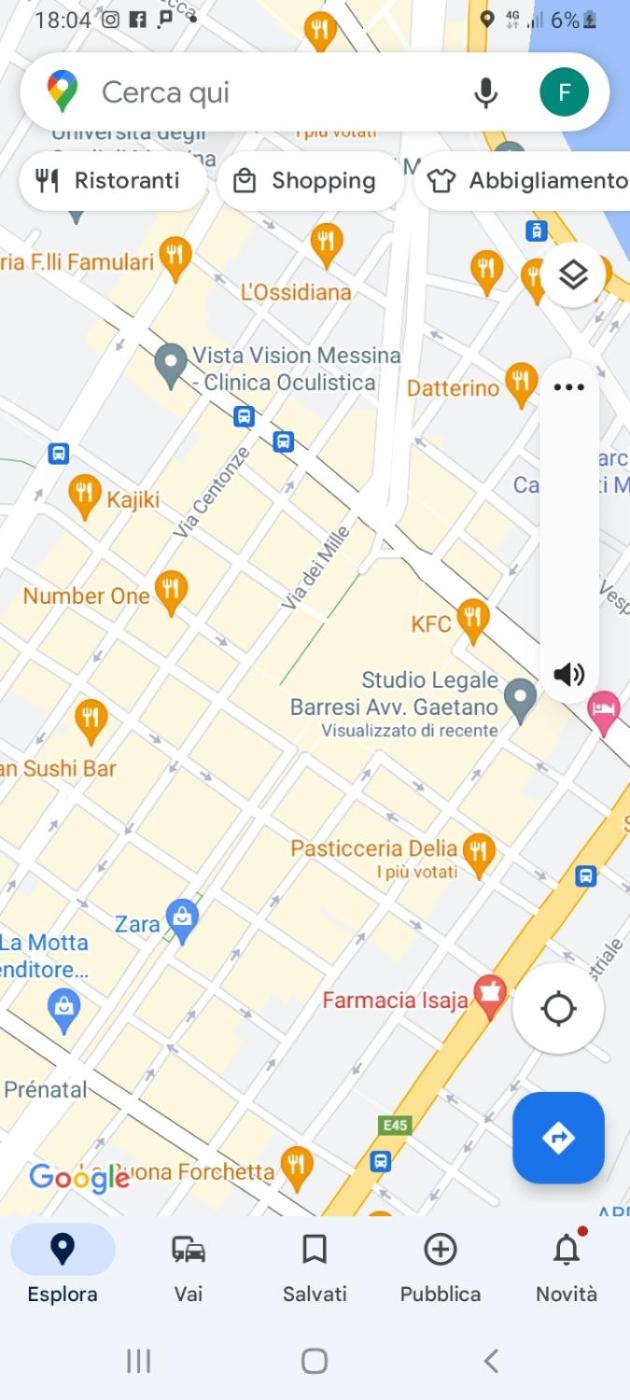This screenshot has width=630, height=1400.
Task: Tap the Pasticceria Delia map pin
Action: tap(480, 853)
